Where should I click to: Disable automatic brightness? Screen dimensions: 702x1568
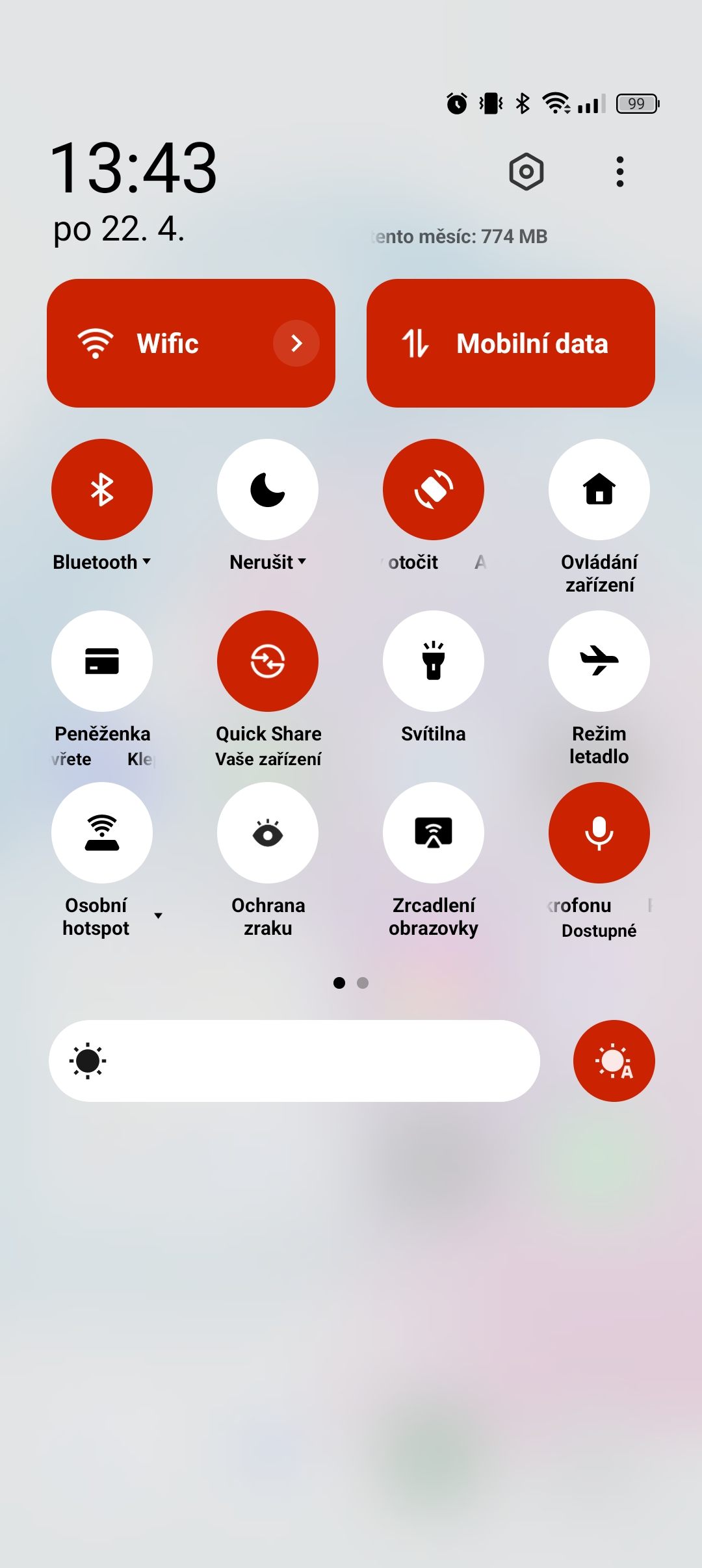pyautogui.click(x=614, y=1061)
